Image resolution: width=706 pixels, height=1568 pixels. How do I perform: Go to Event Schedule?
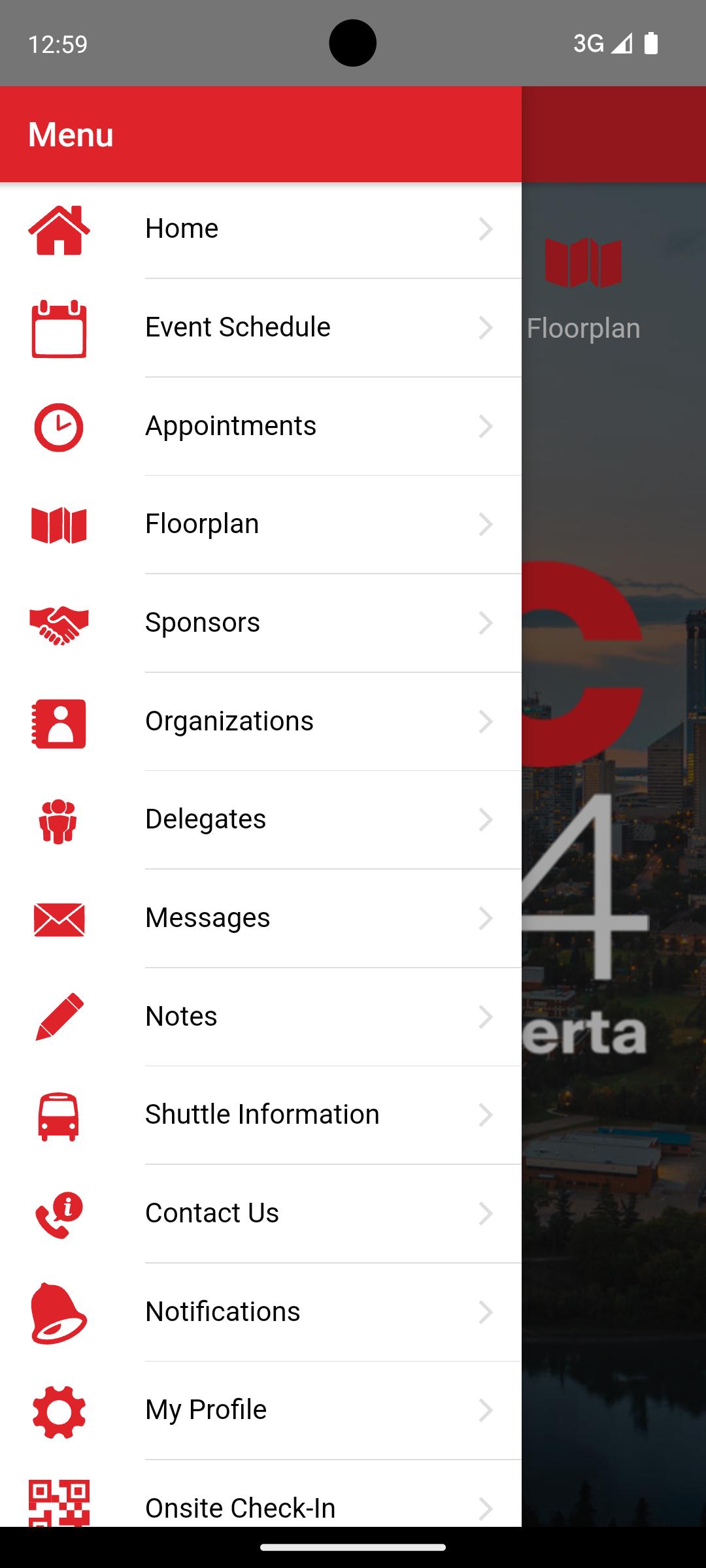(261, 328)
